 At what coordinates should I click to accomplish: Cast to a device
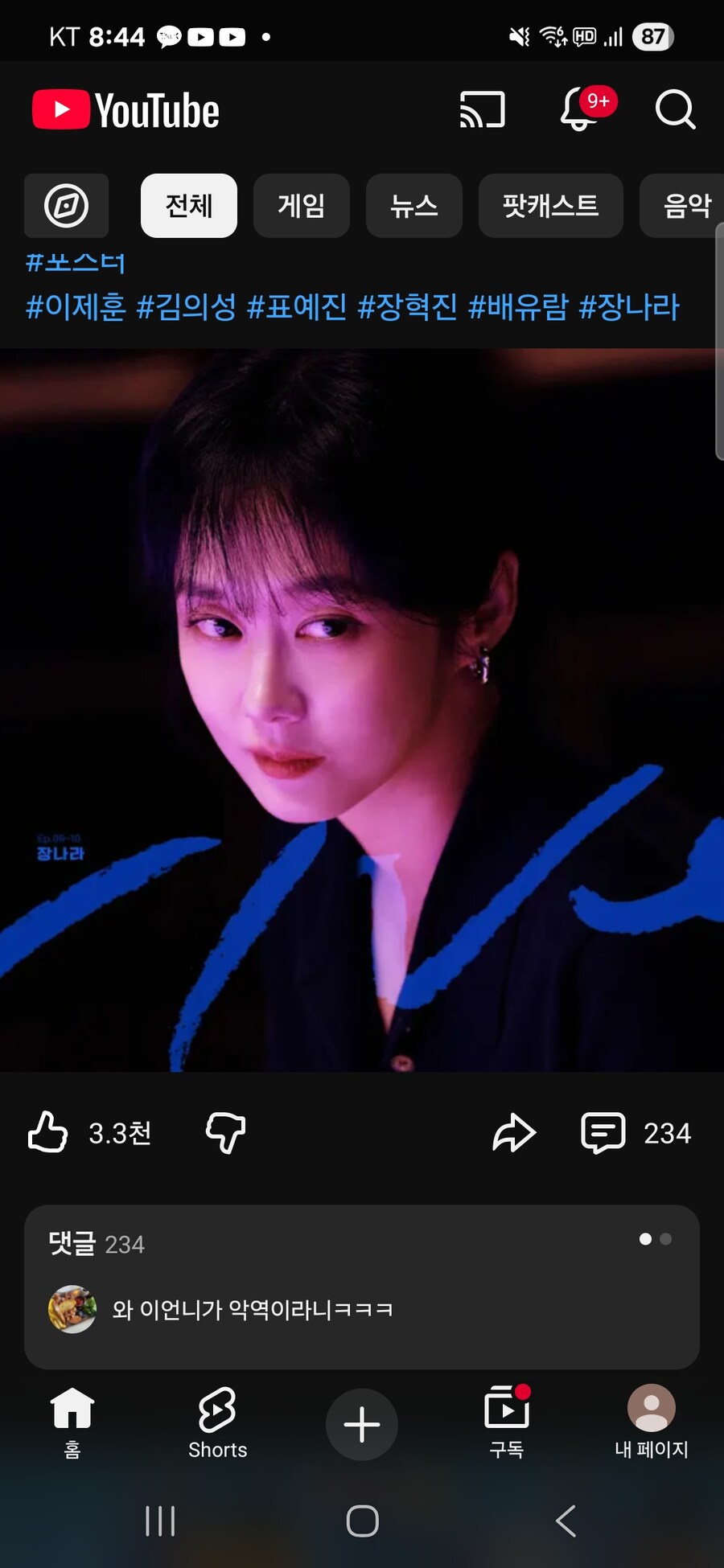[482, 109]
